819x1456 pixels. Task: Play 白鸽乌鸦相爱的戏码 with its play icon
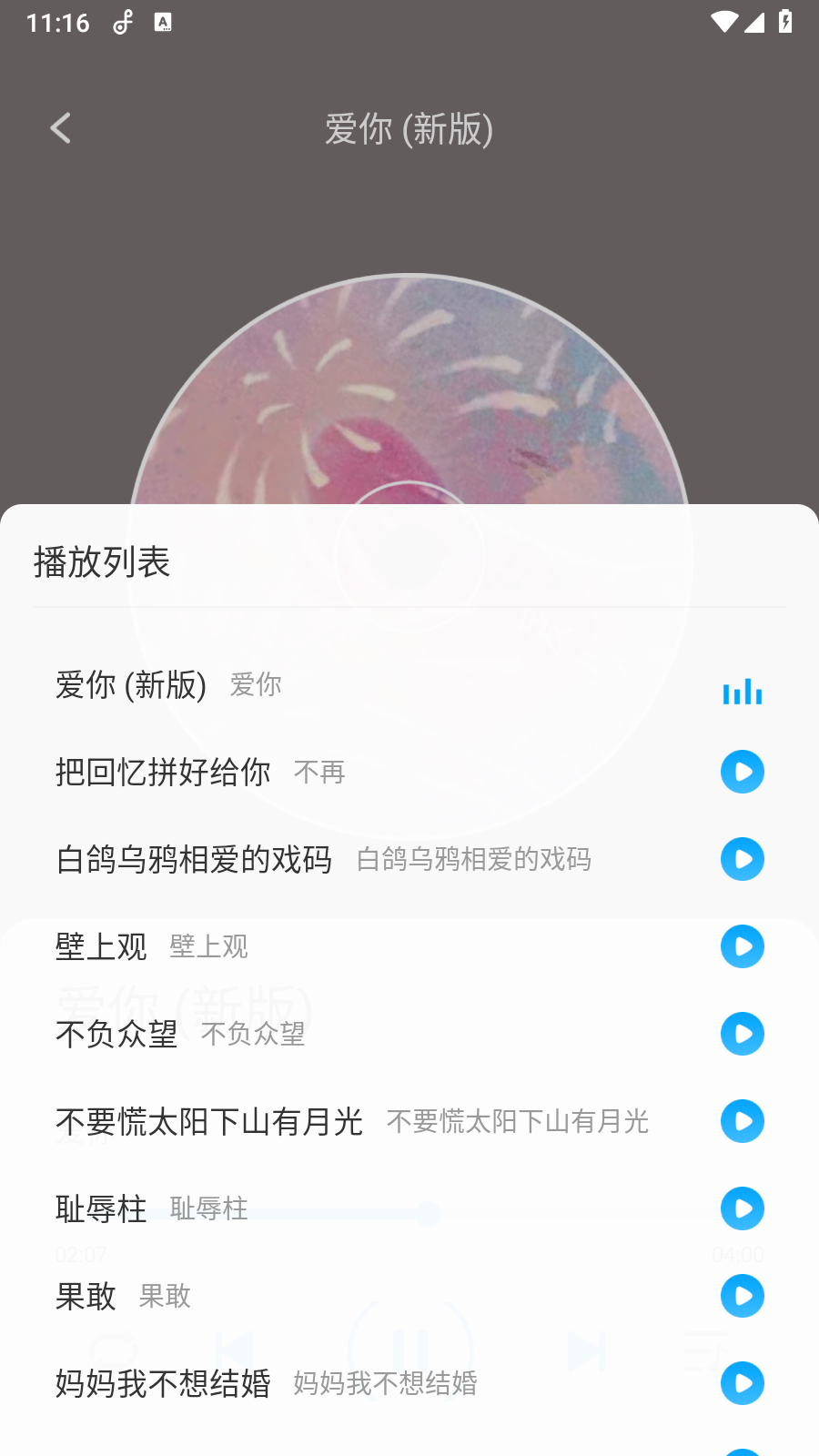[x=742, y=859]
